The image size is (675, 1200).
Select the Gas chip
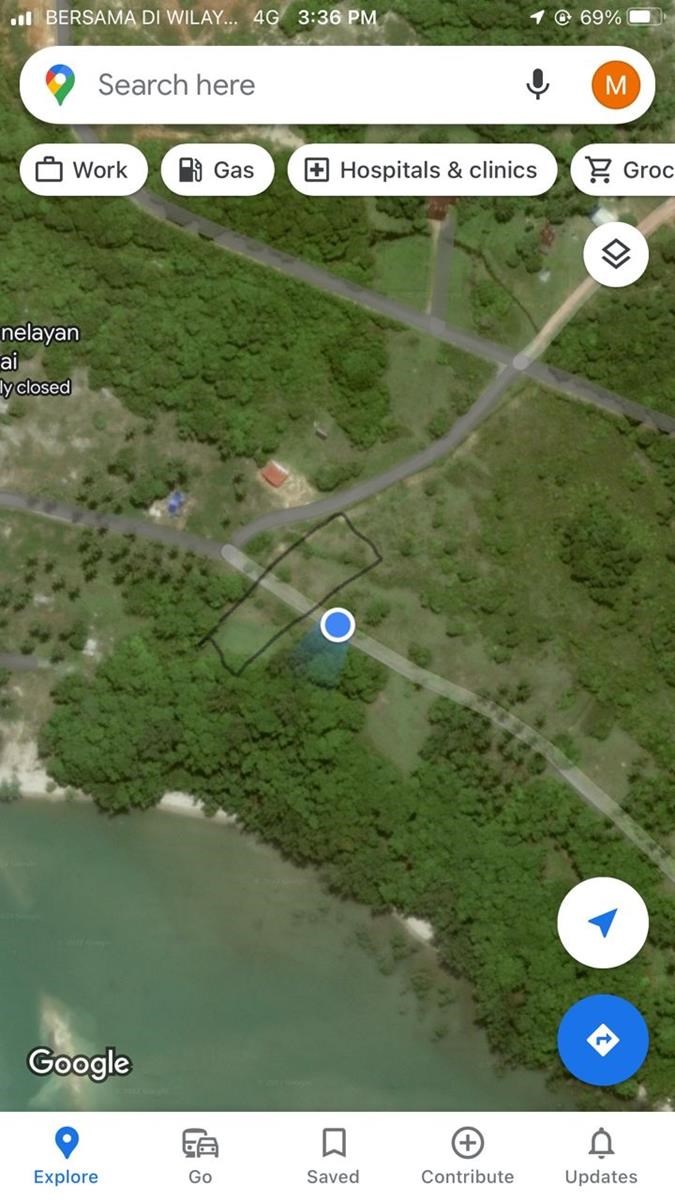click(217, 170)
